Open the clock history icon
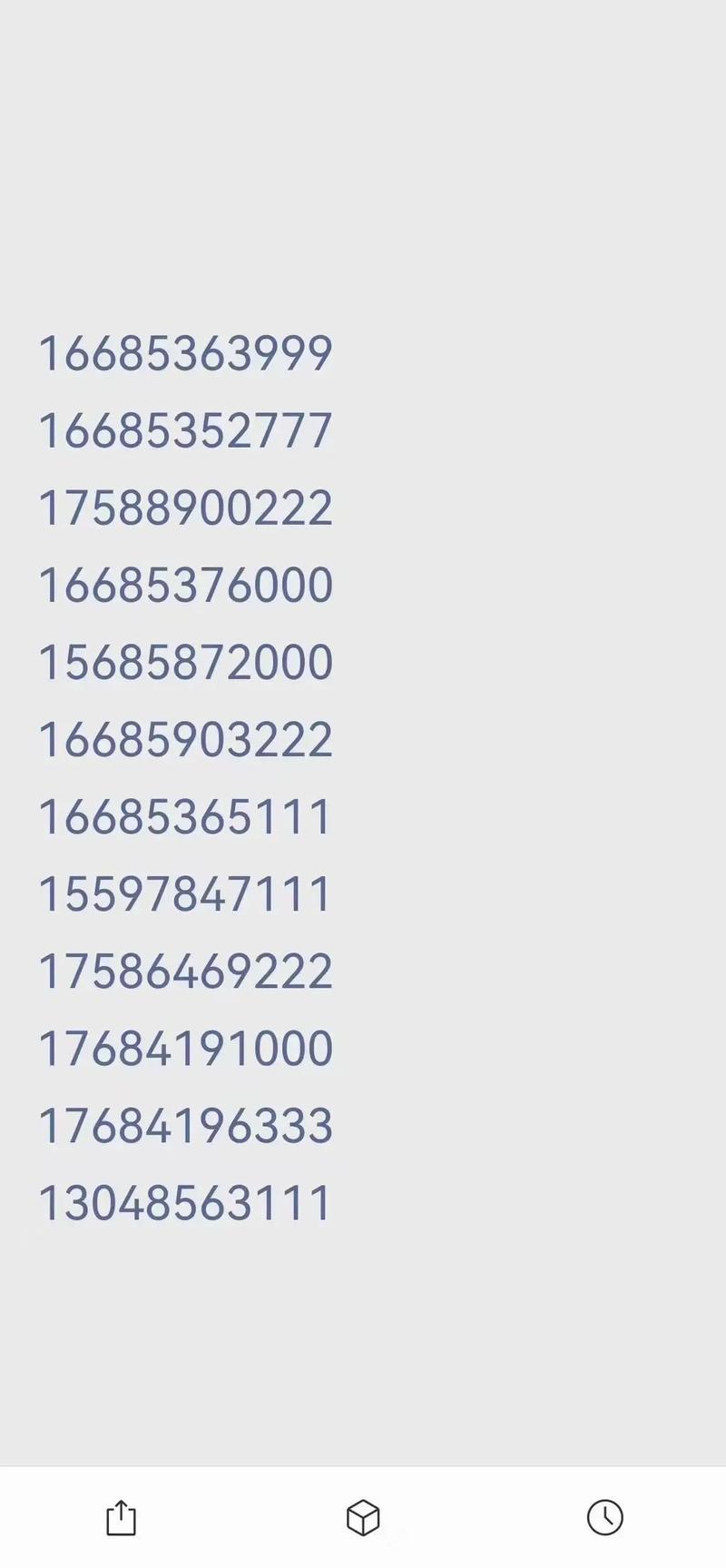 [605, 1516]
